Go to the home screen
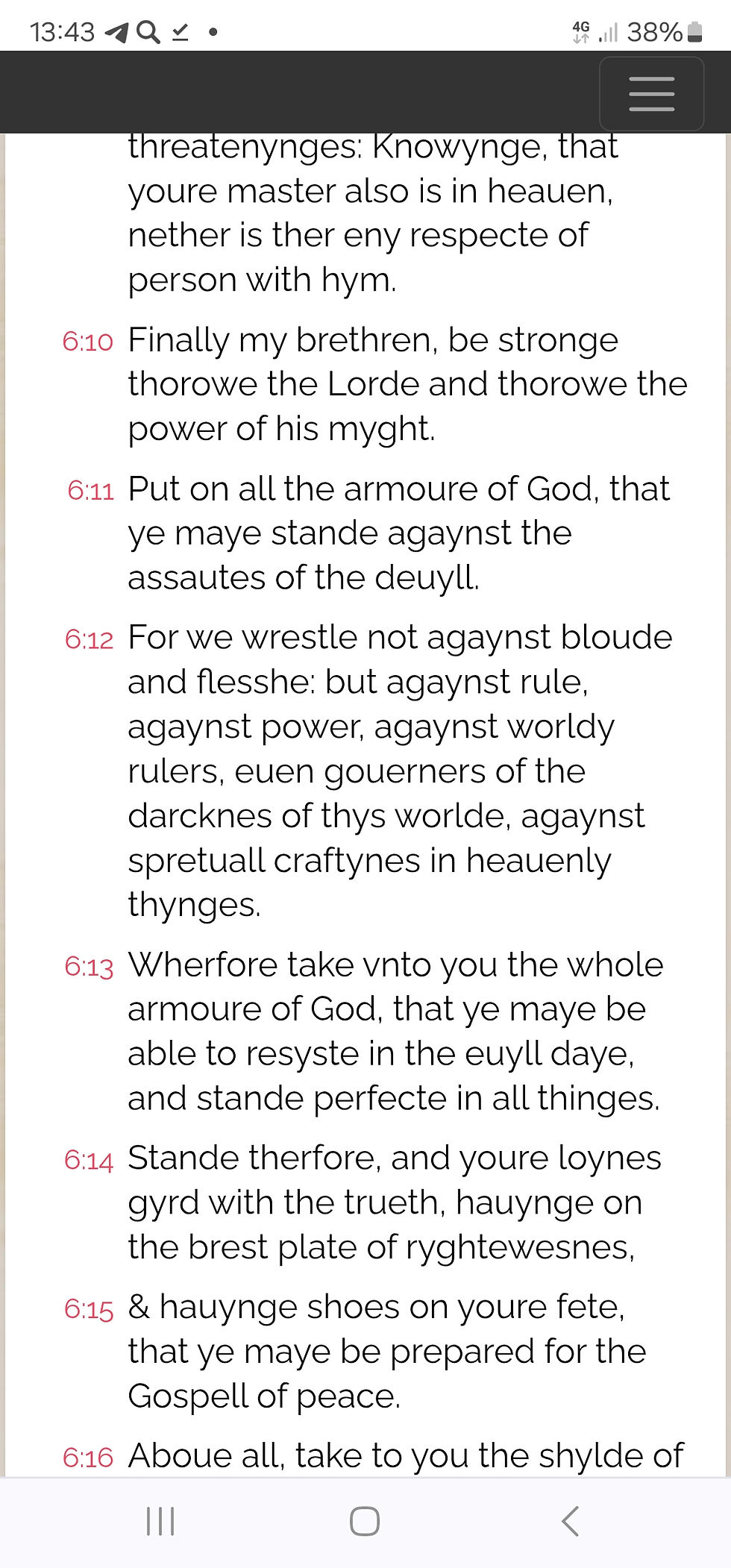The width and height of the screenshot is (731, 1568). (x=365, y=1521)
